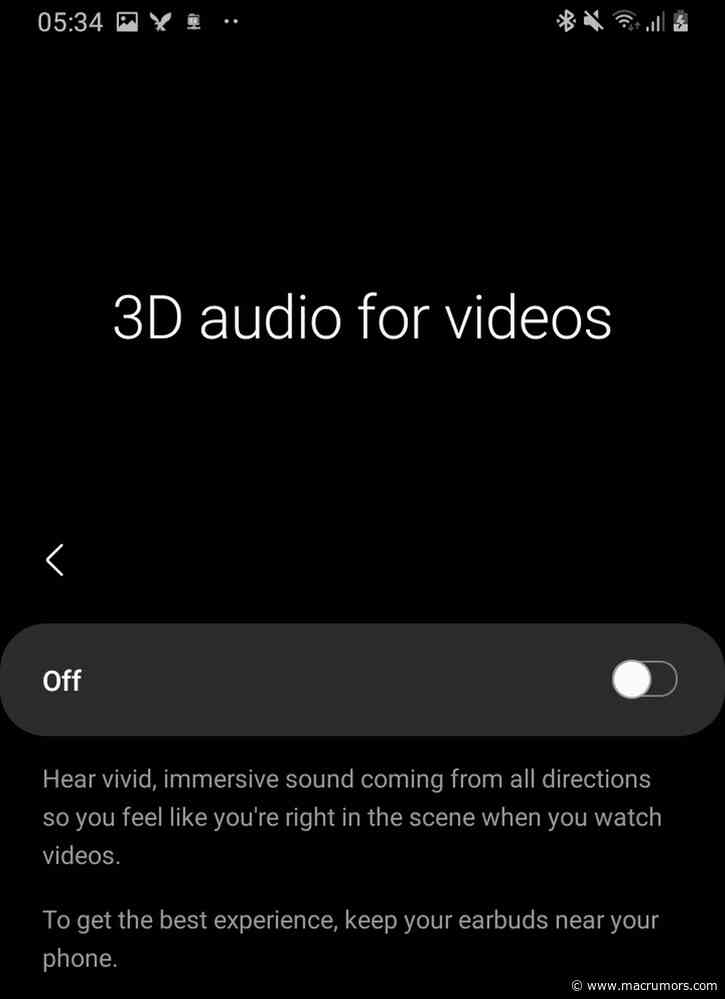Select the 3D audio for videos title
Image resolution: width=725 pixels, height=999 pixels.
click(362, 318)
